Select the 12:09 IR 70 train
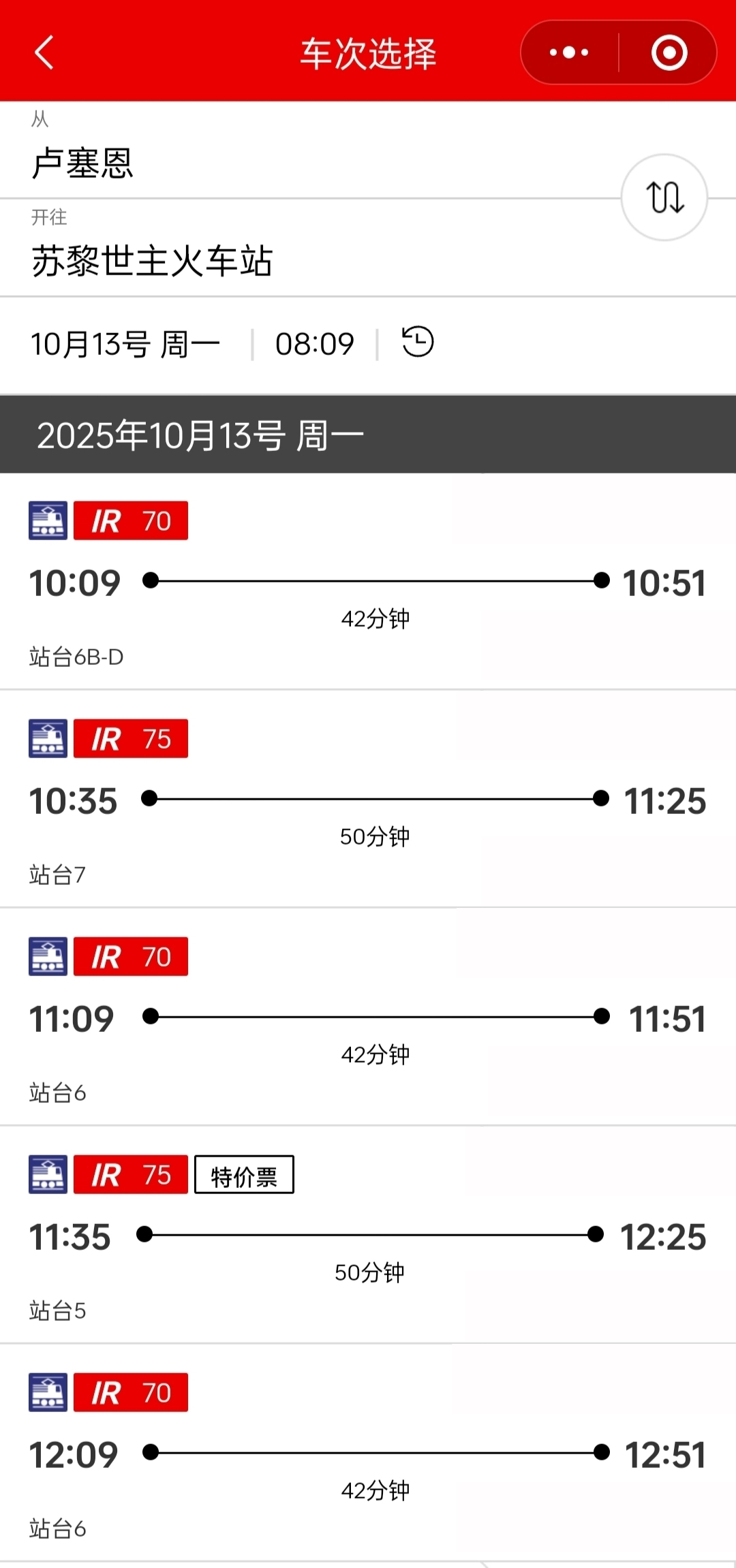This screenshot has width=736, height=1568. tap(368, 1454)
